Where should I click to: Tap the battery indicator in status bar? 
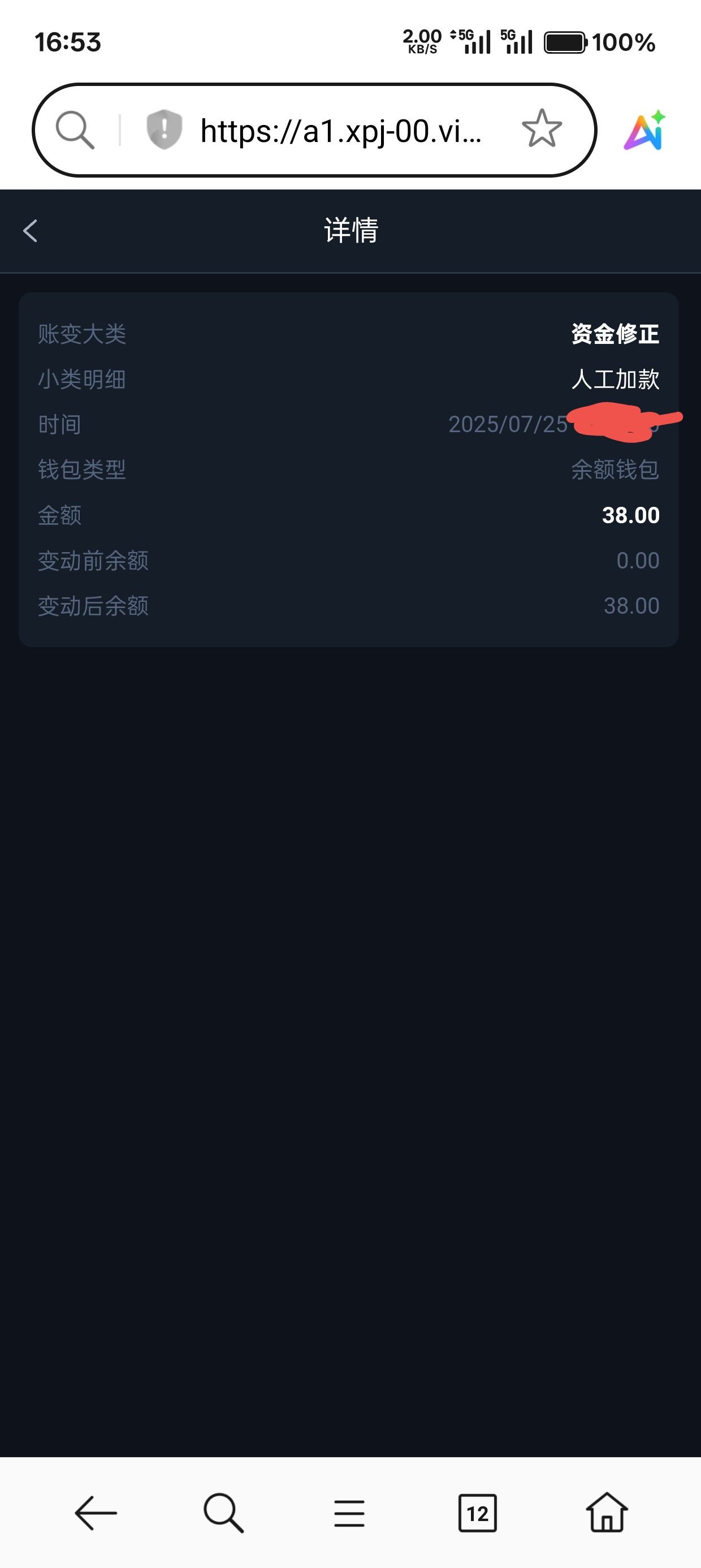tap(563, 41)
